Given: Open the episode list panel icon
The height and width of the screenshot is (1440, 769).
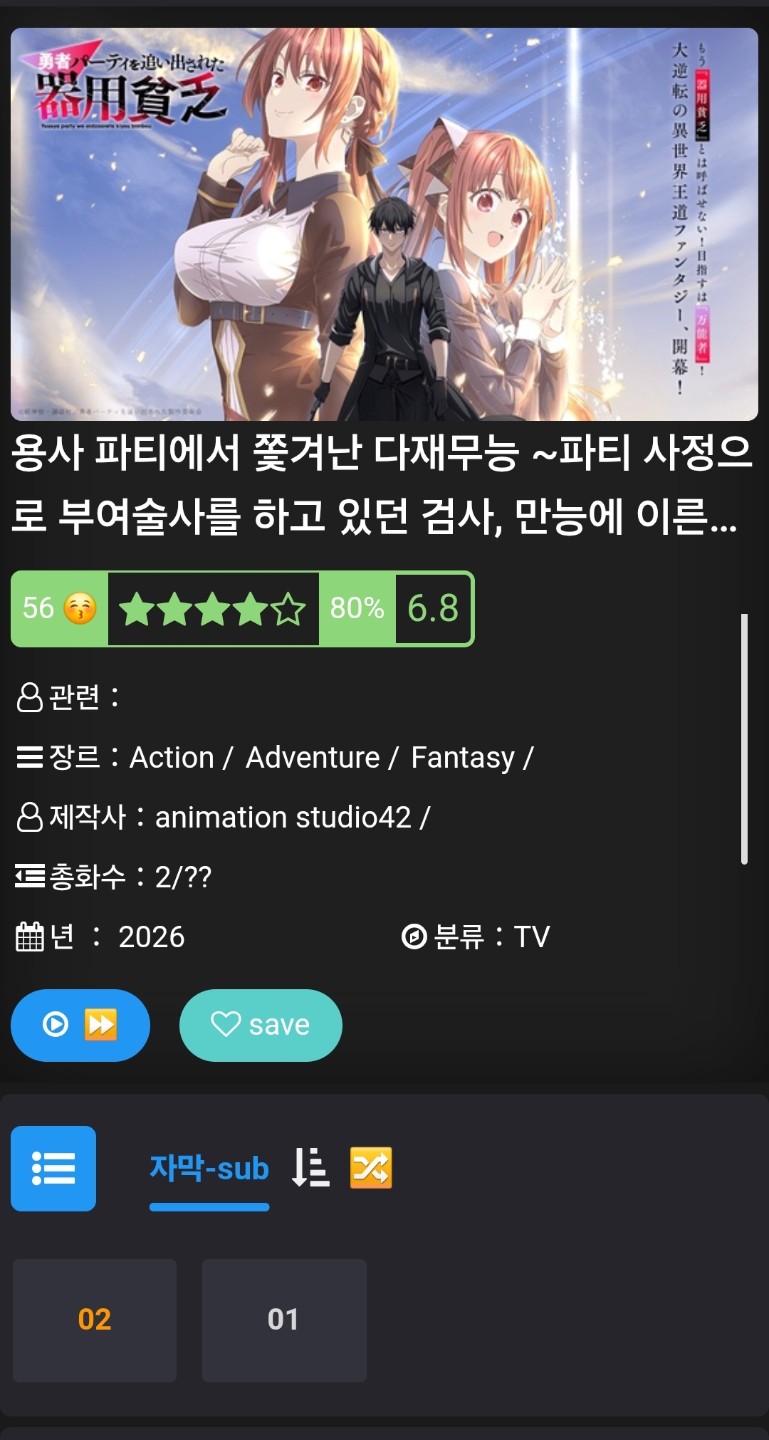Looking at the screenshot, I should point(53,1168).
